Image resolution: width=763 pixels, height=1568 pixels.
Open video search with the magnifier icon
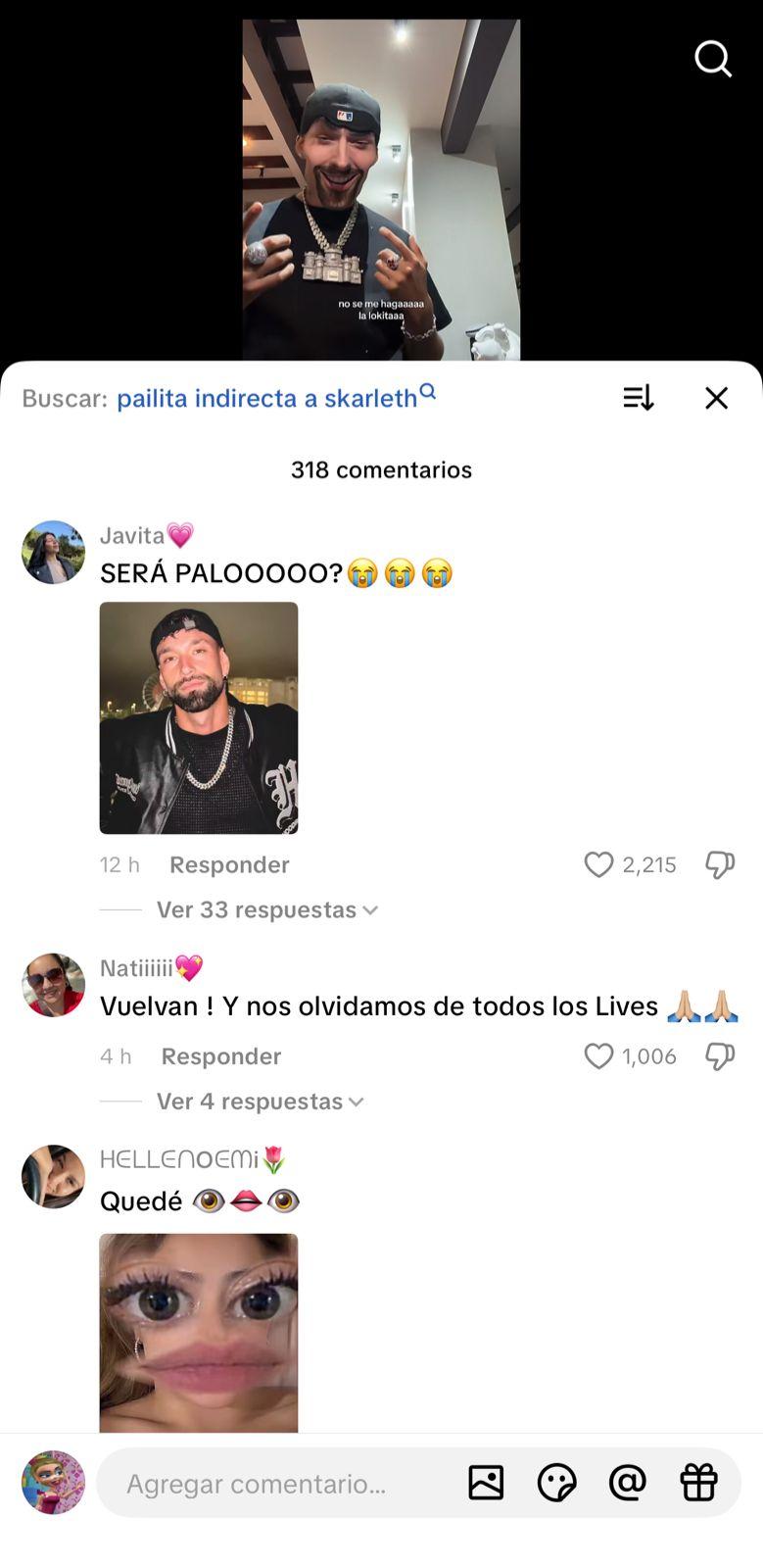(x=713, y=59)
